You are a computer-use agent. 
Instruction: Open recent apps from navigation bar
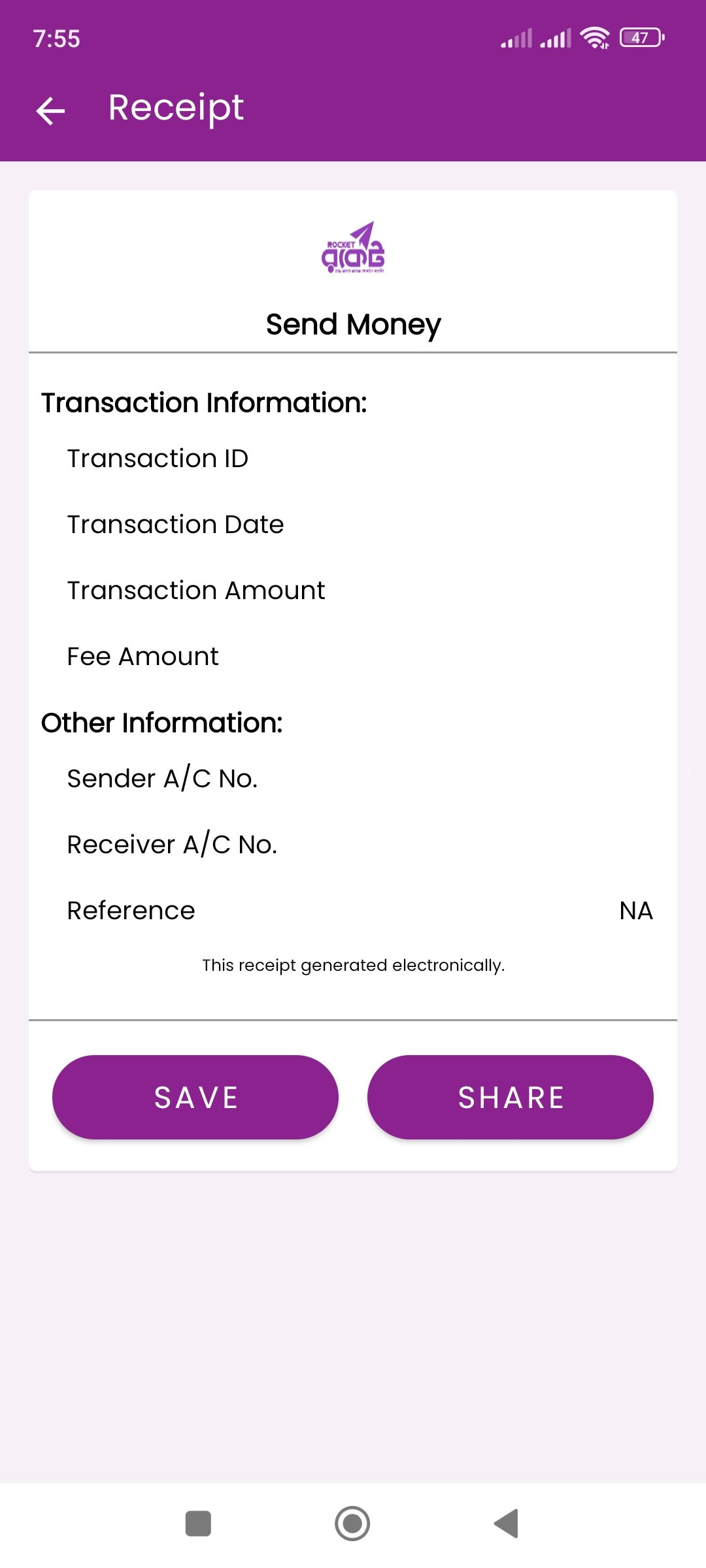198,1524
